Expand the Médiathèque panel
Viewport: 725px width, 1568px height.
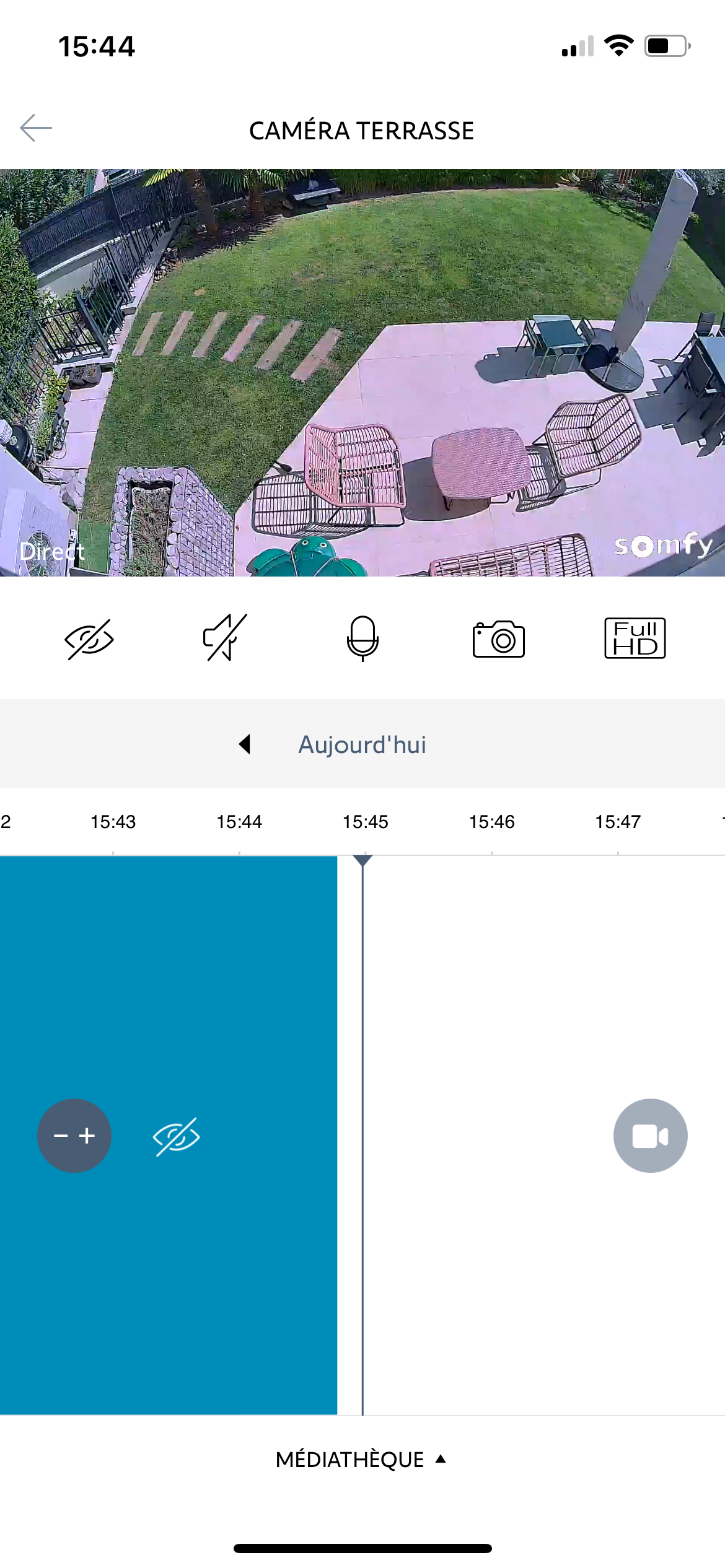361,1459
